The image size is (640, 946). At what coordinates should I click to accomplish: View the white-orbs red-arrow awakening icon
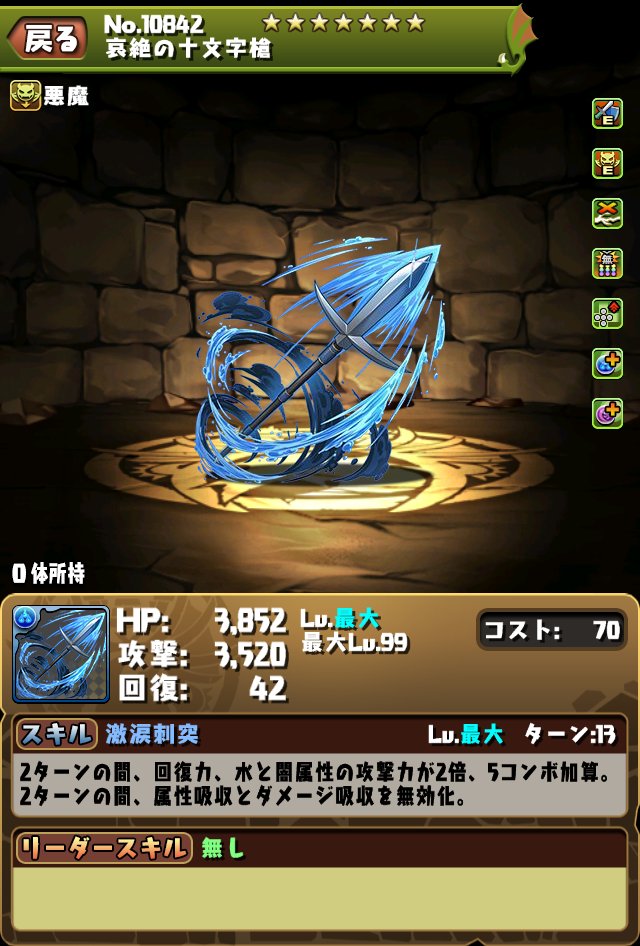pos(607,313)
